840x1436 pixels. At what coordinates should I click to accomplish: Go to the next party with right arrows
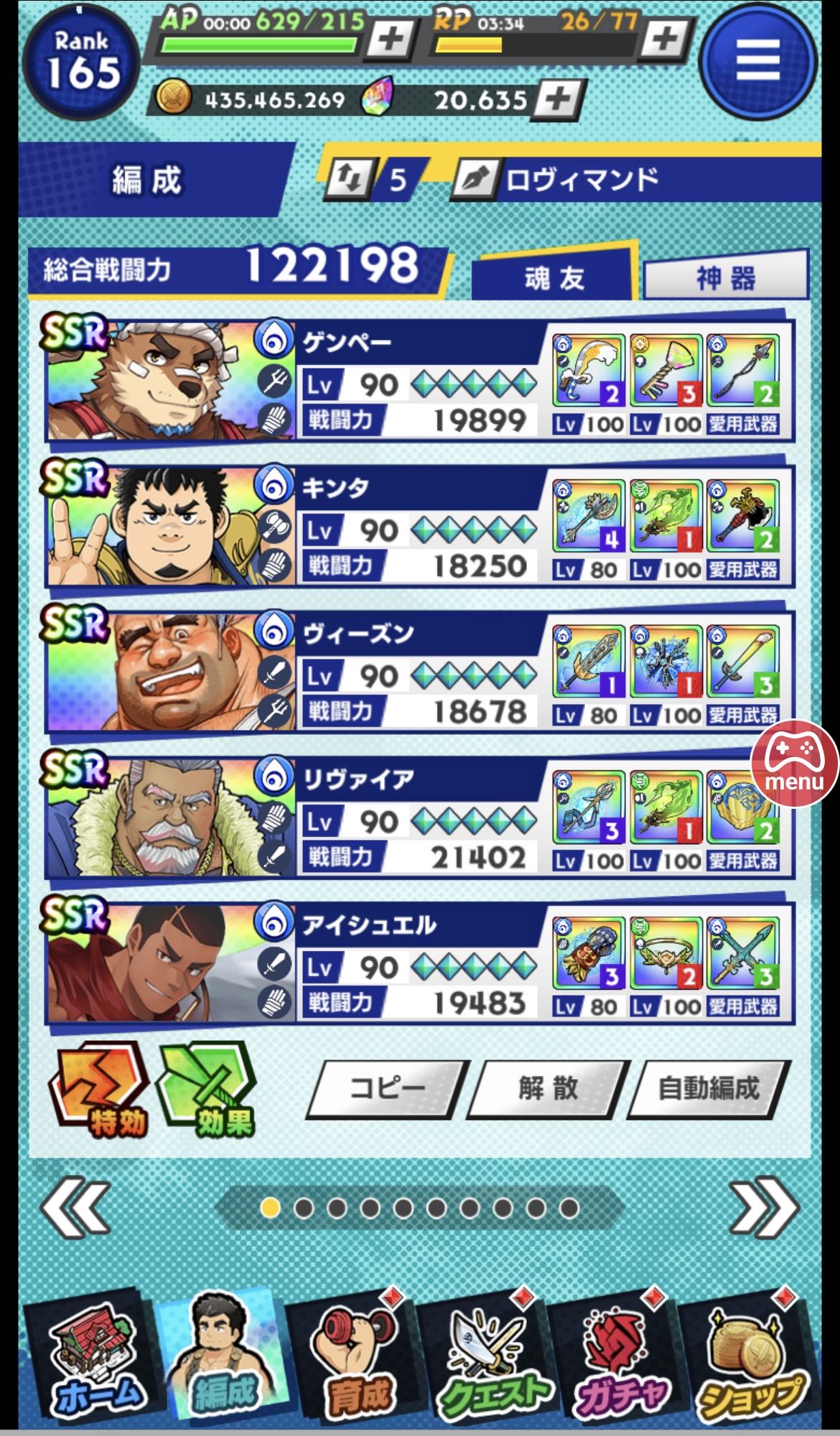[x=763, y=1207]
